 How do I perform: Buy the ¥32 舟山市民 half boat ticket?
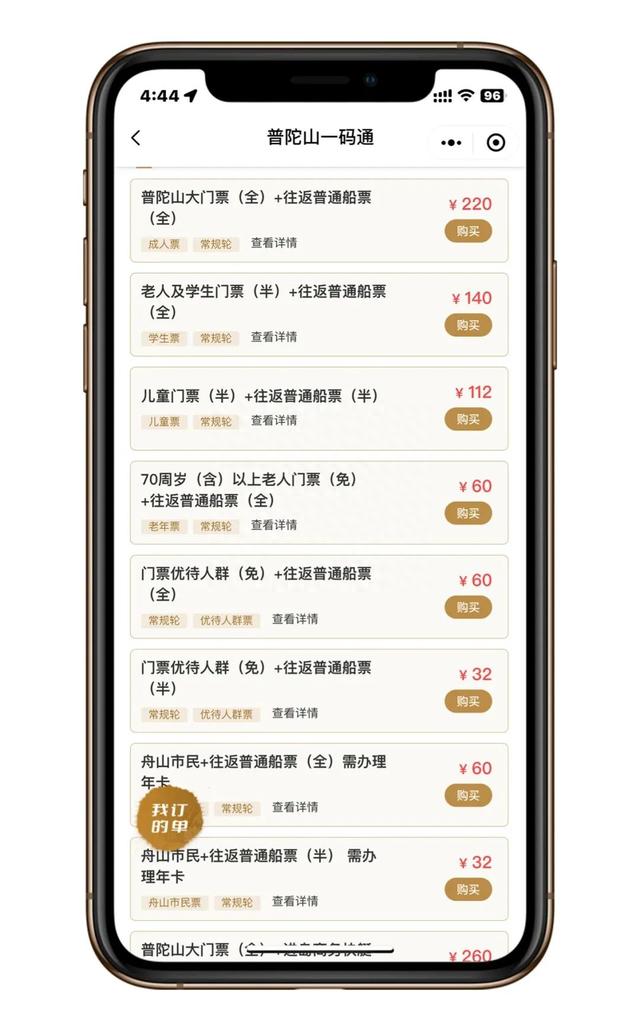pyautogui.click(x=468, y=890)
